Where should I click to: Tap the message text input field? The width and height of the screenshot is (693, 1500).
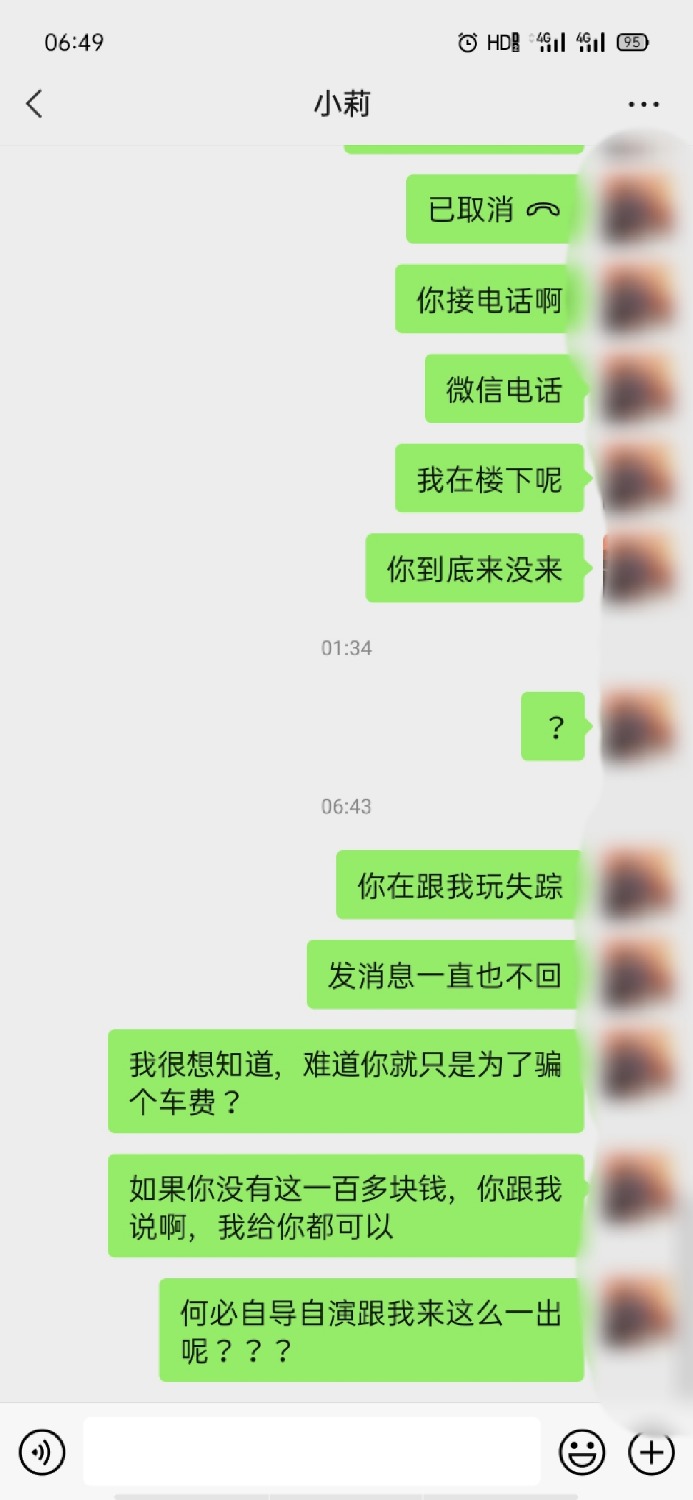point(311,1451)
